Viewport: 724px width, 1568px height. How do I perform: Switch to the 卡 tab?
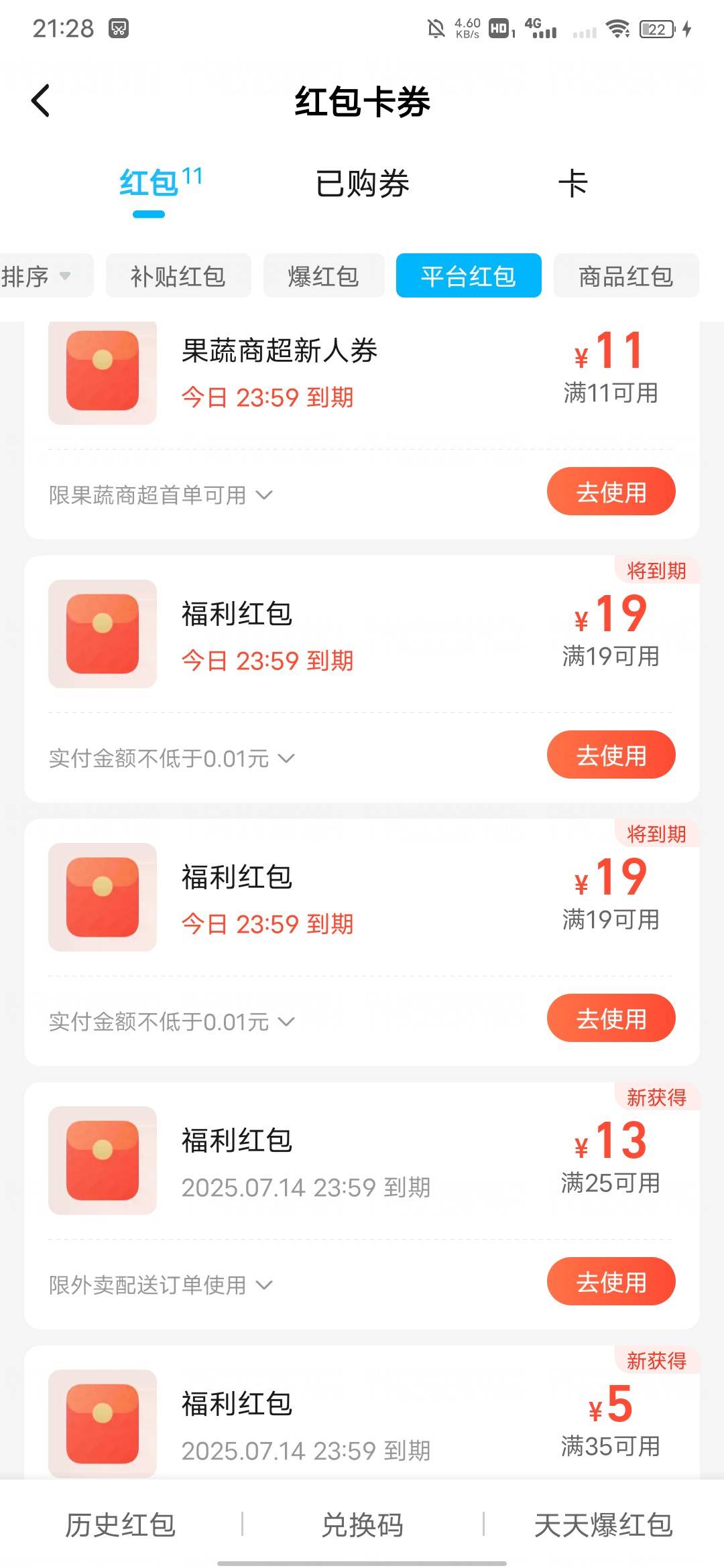pos(573,184)
